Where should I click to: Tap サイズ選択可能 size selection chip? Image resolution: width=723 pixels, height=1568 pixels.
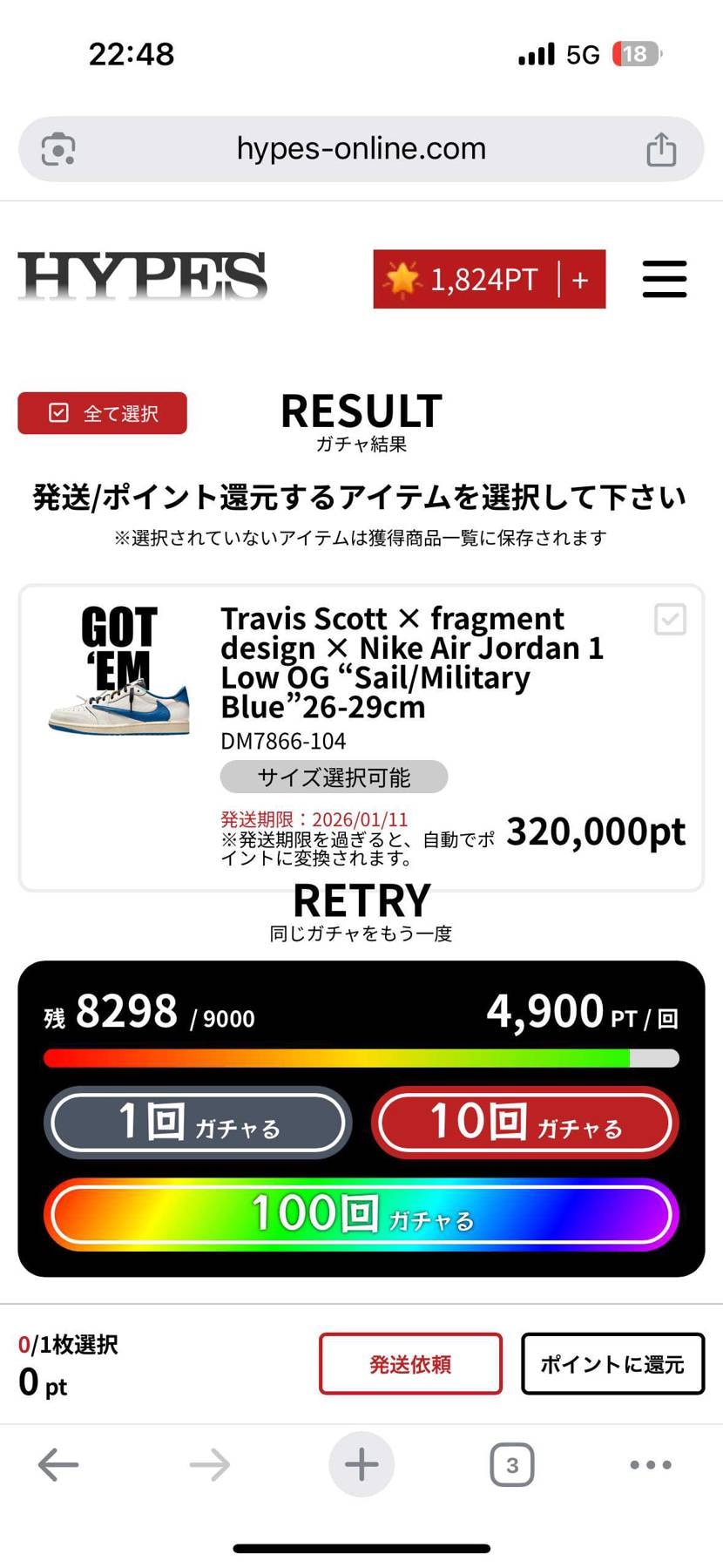(x=334, y=777)
